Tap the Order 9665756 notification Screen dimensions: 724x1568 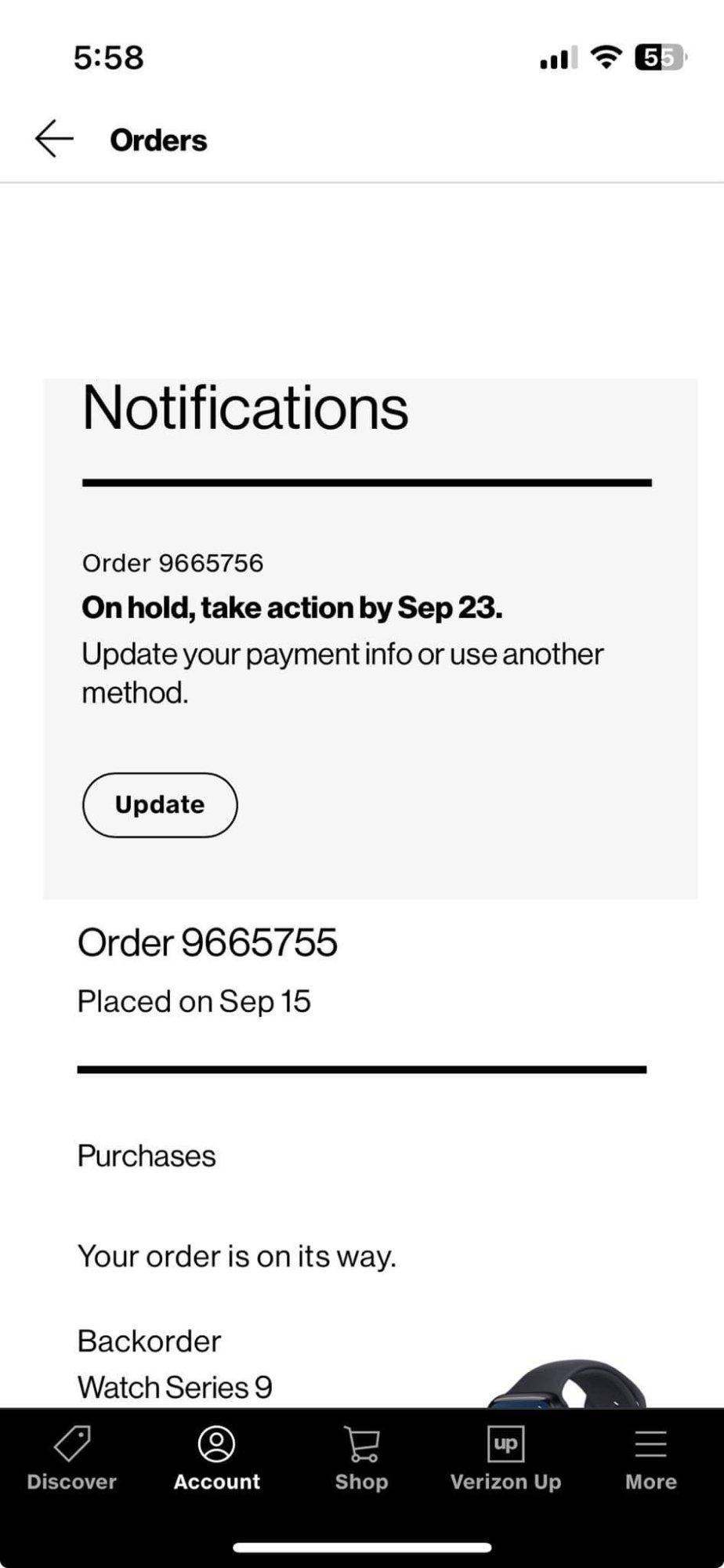[173, 562]
